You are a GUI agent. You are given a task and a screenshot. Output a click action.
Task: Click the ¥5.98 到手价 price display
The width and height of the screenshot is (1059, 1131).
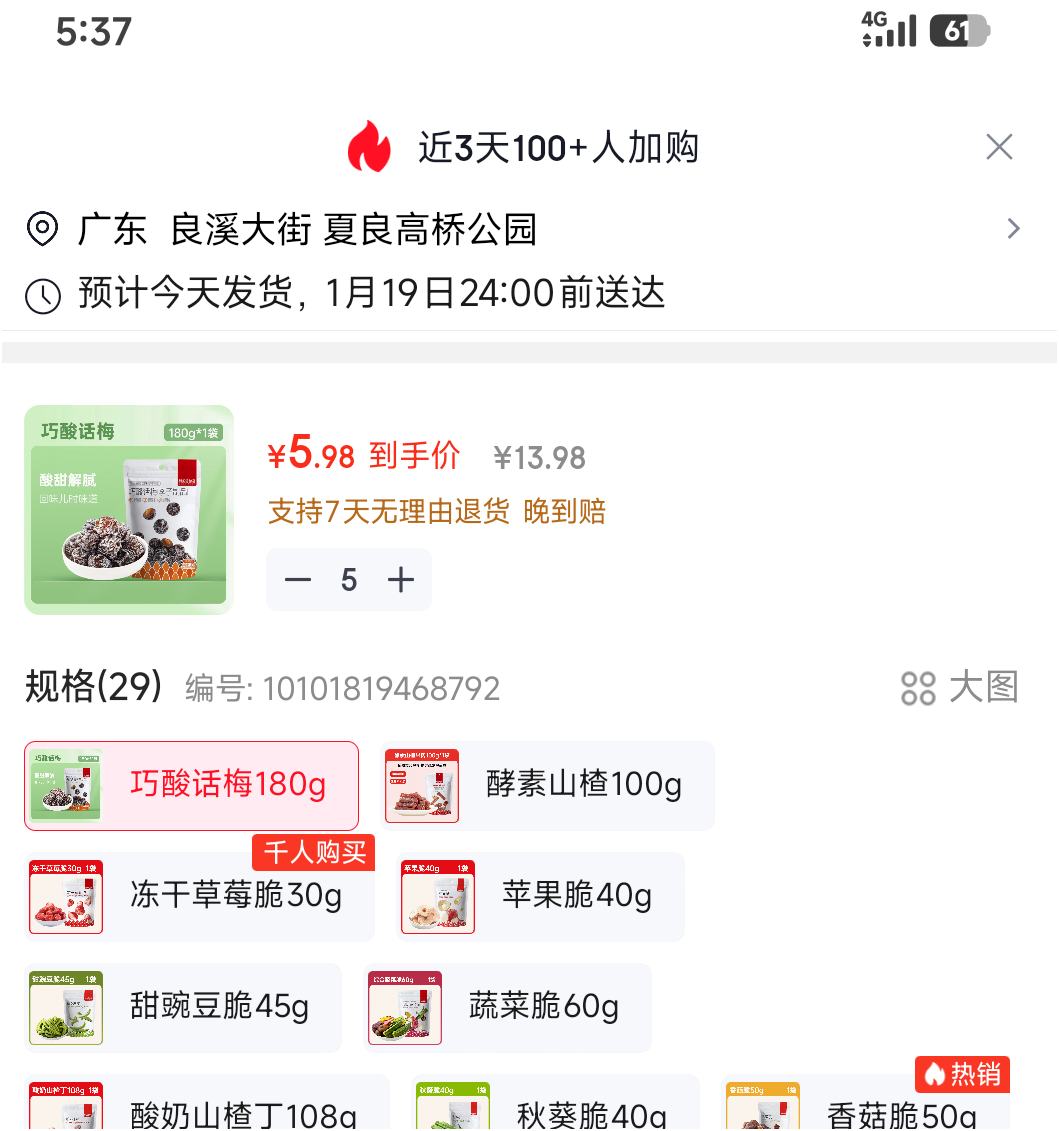[363, 456]
